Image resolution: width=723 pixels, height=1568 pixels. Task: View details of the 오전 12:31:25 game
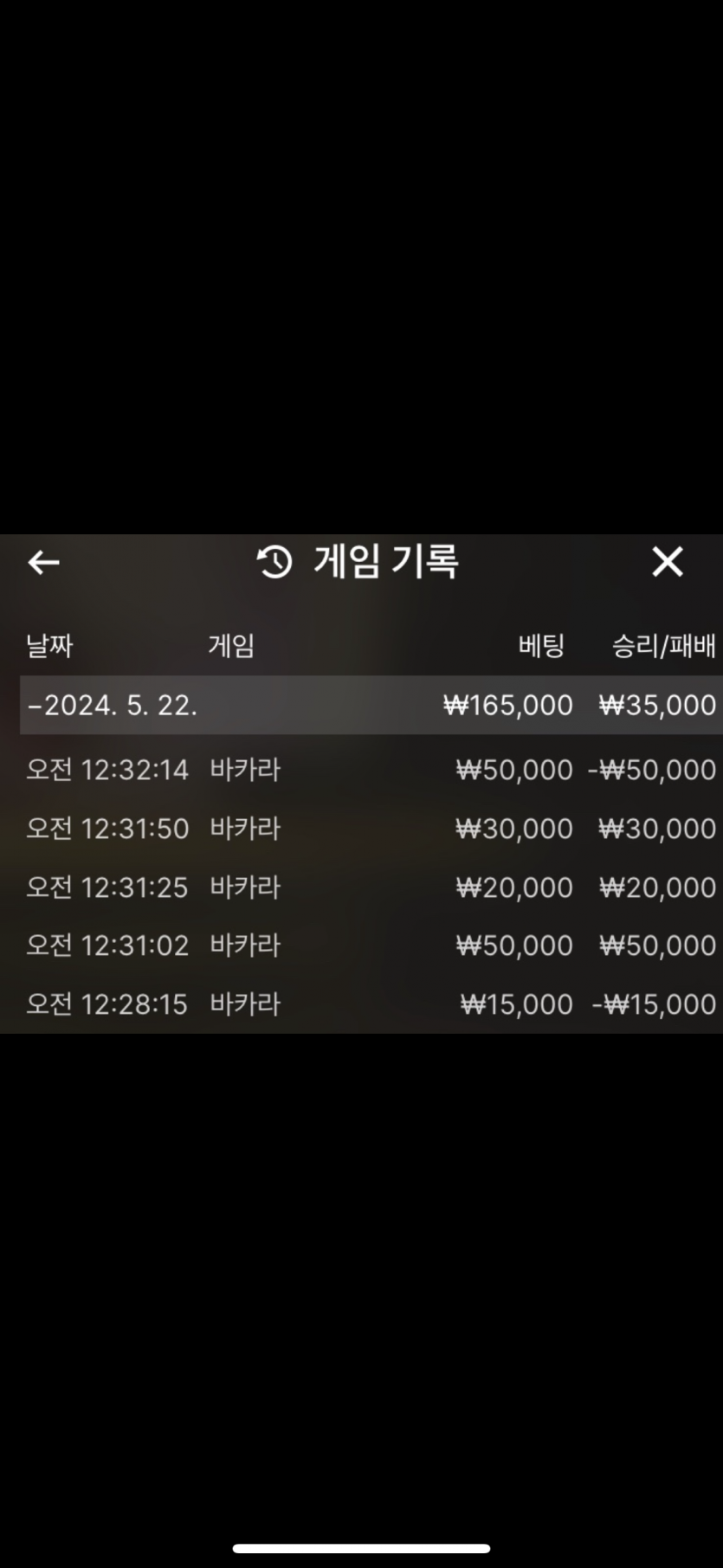(x=370, y=887)
